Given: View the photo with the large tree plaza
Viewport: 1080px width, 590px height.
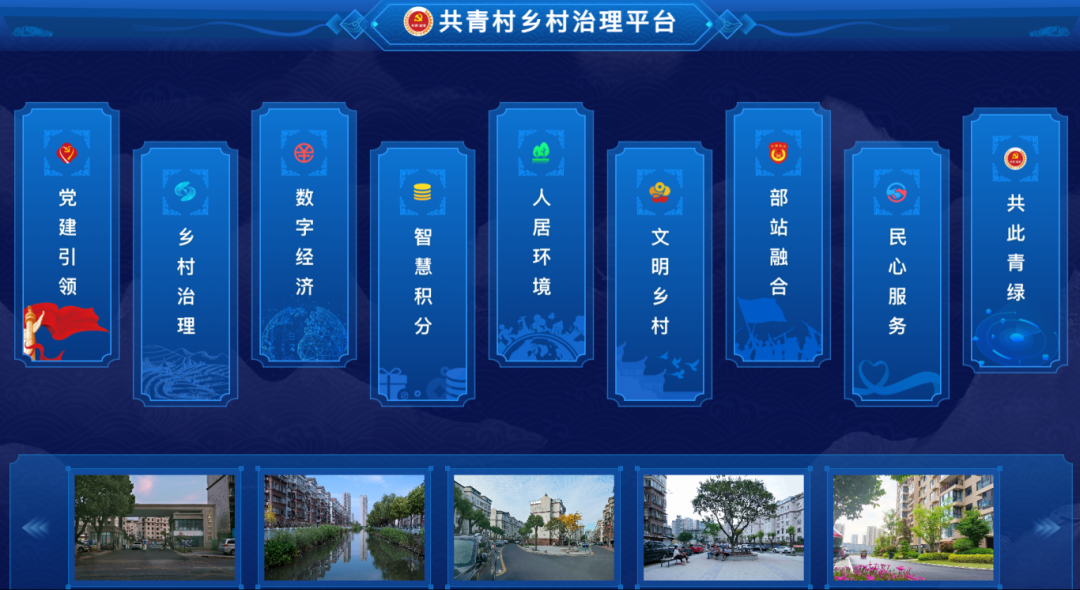Looking at the screenshot, I should coord(724,527).
